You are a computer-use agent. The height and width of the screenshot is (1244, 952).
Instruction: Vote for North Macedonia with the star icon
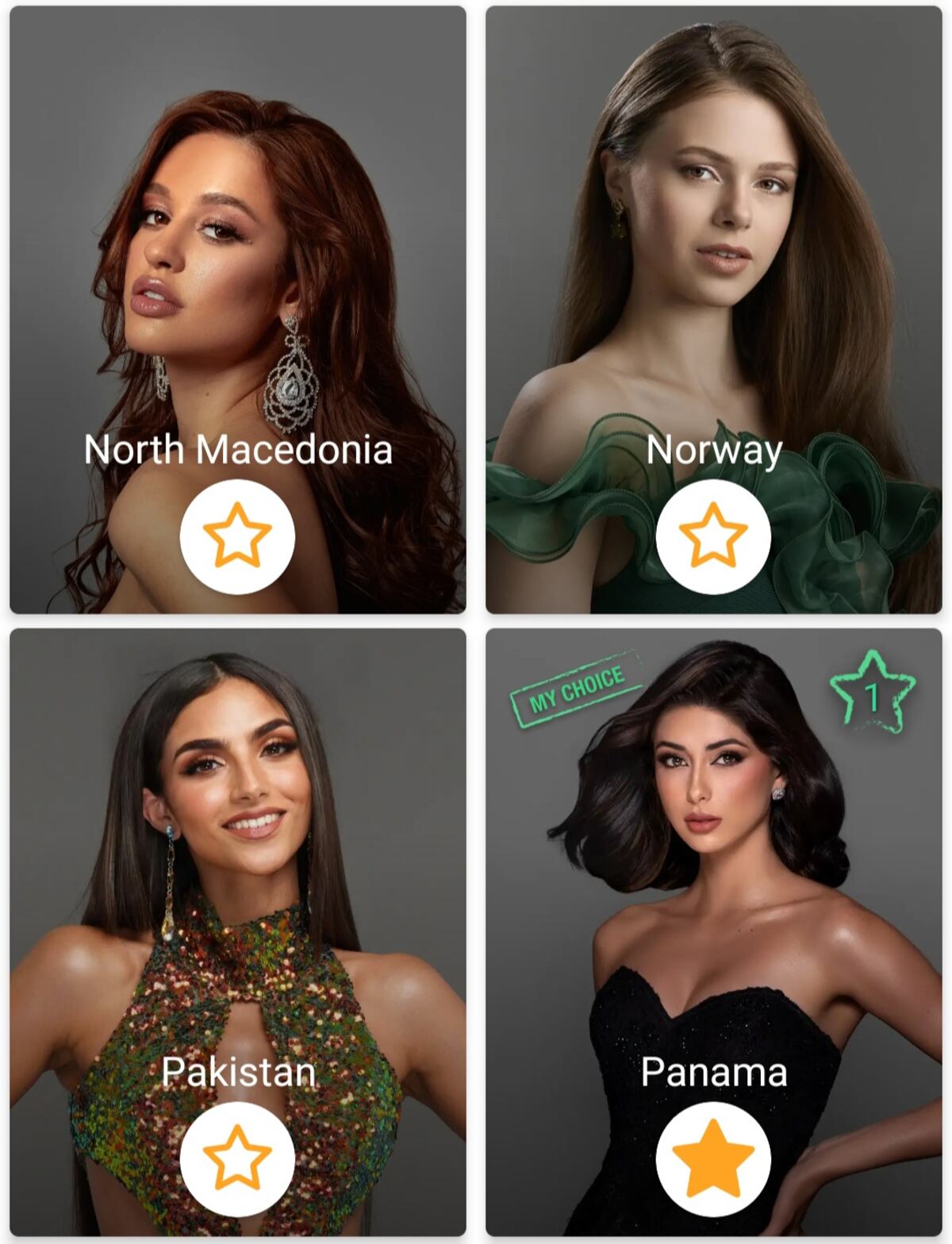238,536
